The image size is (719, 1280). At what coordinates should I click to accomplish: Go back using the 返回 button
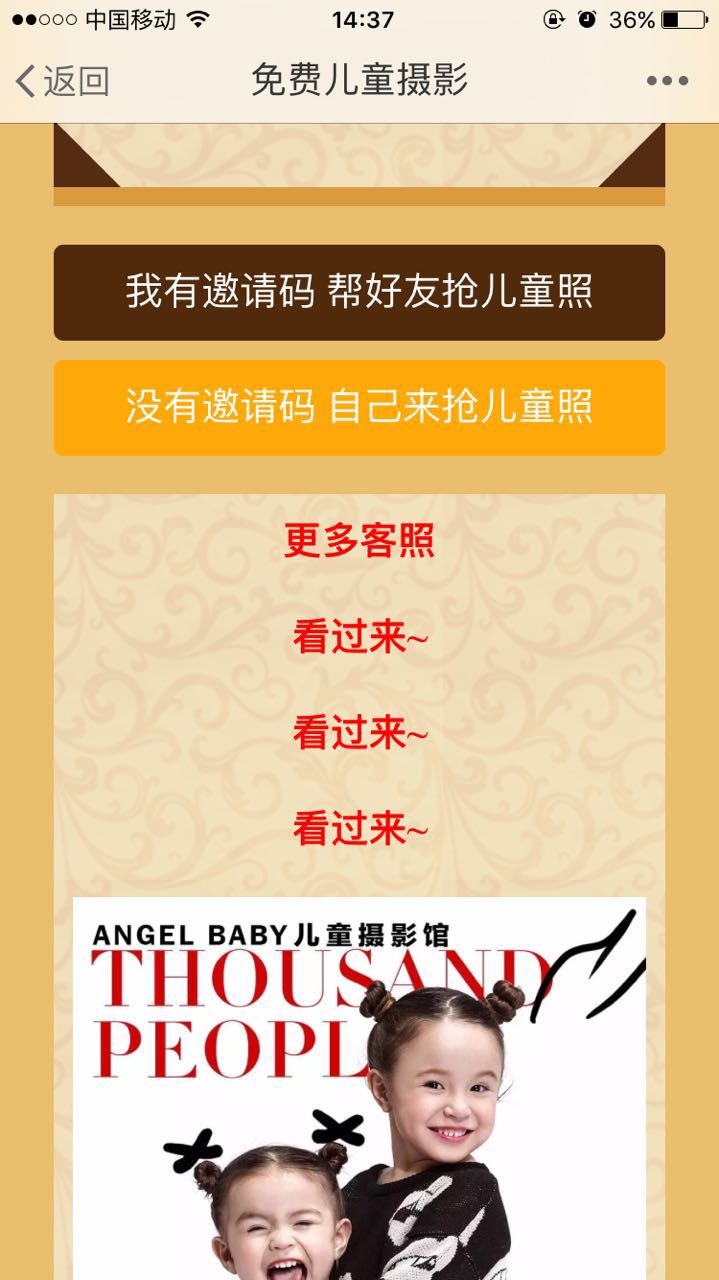coord(62,81)
